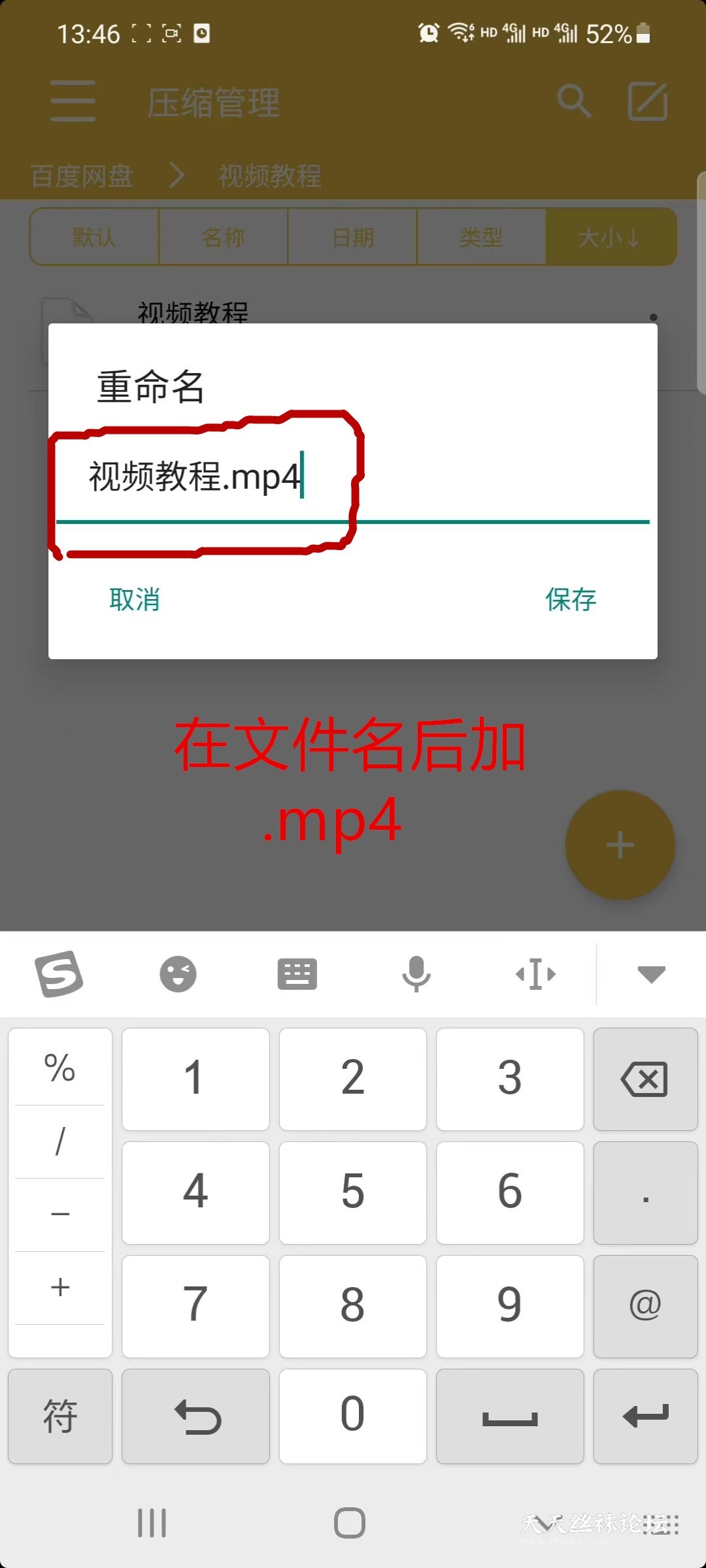This screenshot has width=706, height=1568.
Task: Open the keyboard layout switcher
Action: 297,974
